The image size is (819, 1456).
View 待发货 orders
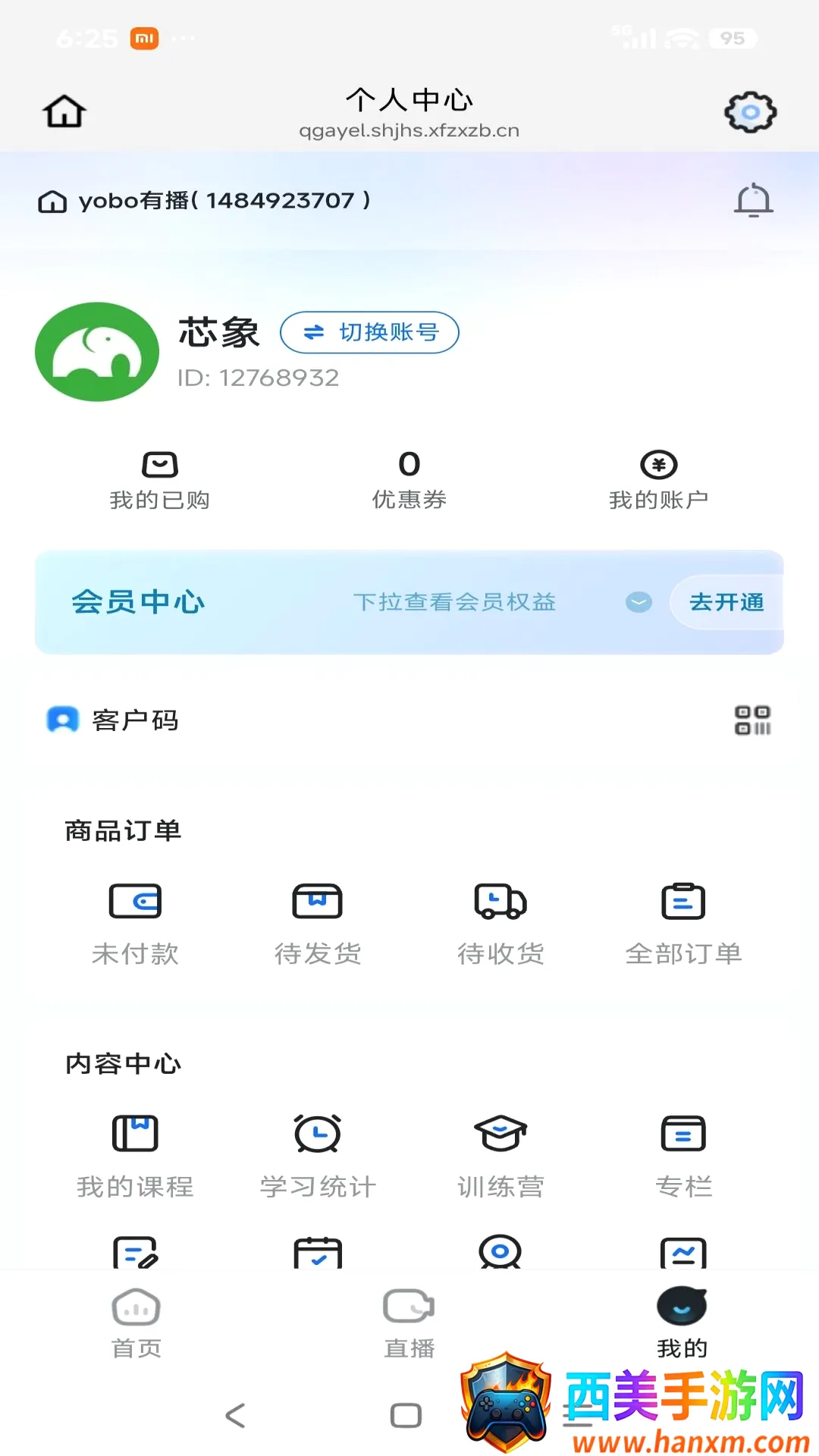point(318,924)
